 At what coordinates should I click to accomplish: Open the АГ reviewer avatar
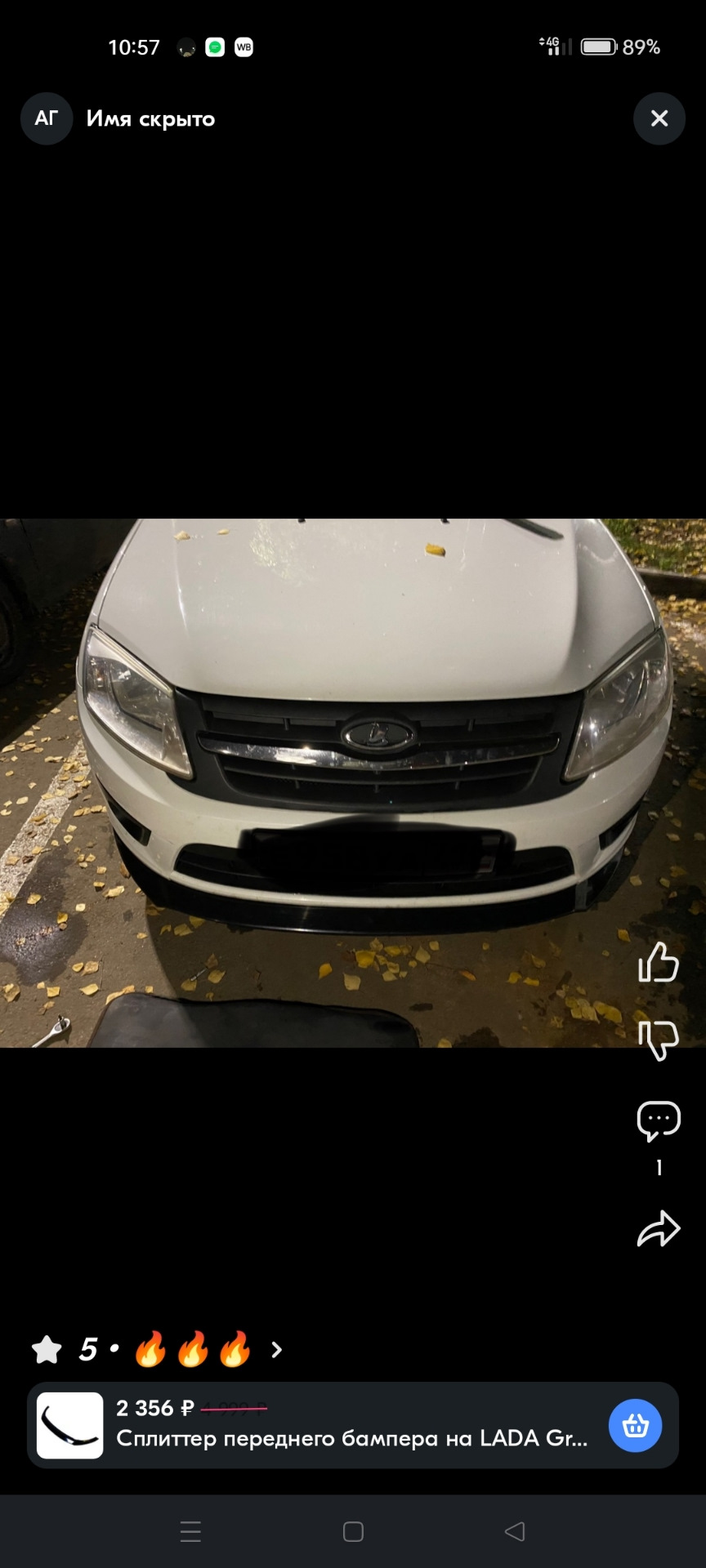[x=47, y=119]
